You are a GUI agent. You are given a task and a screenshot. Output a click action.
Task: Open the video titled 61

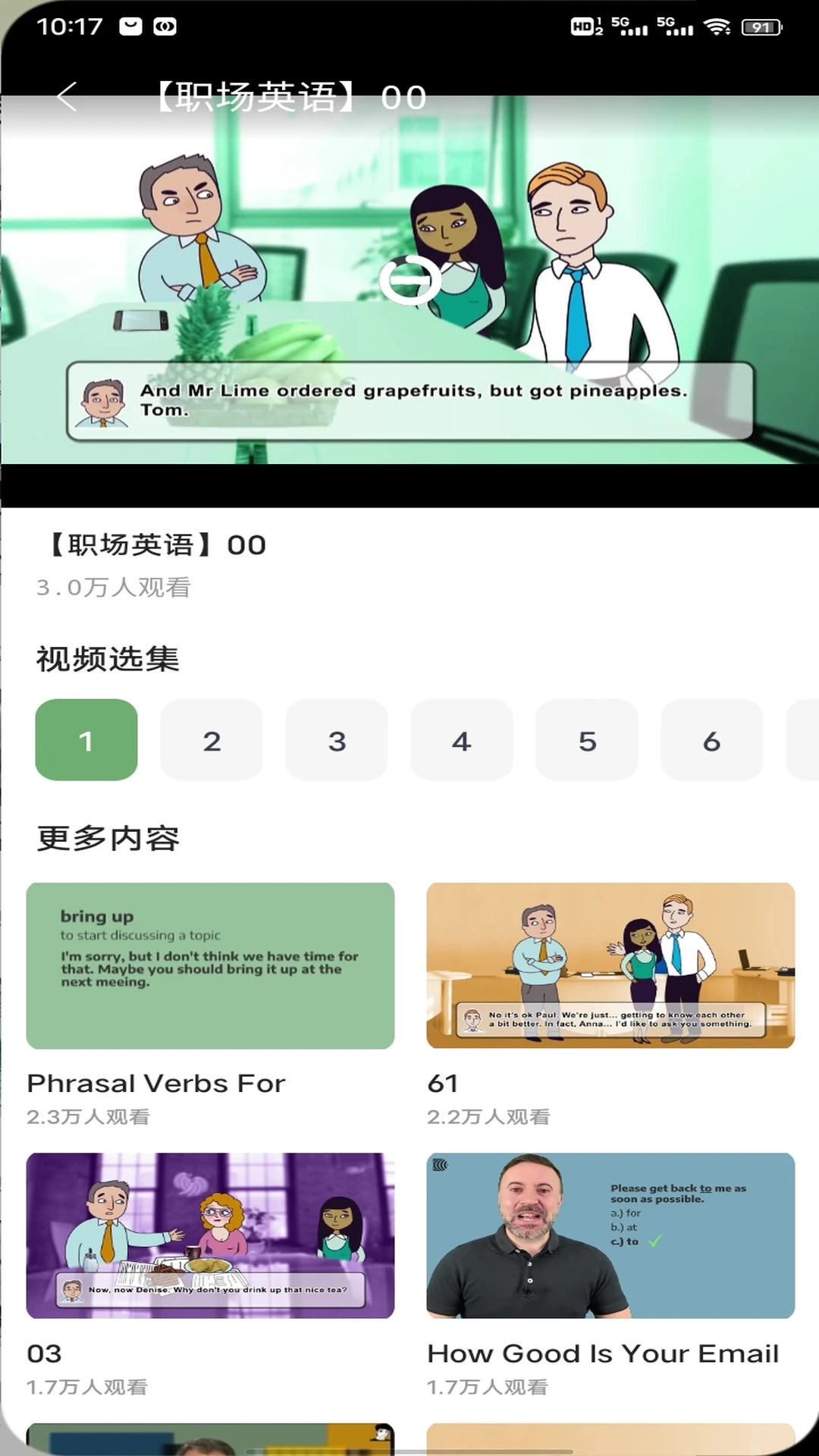pyautogui.click(x=610, y=966)
